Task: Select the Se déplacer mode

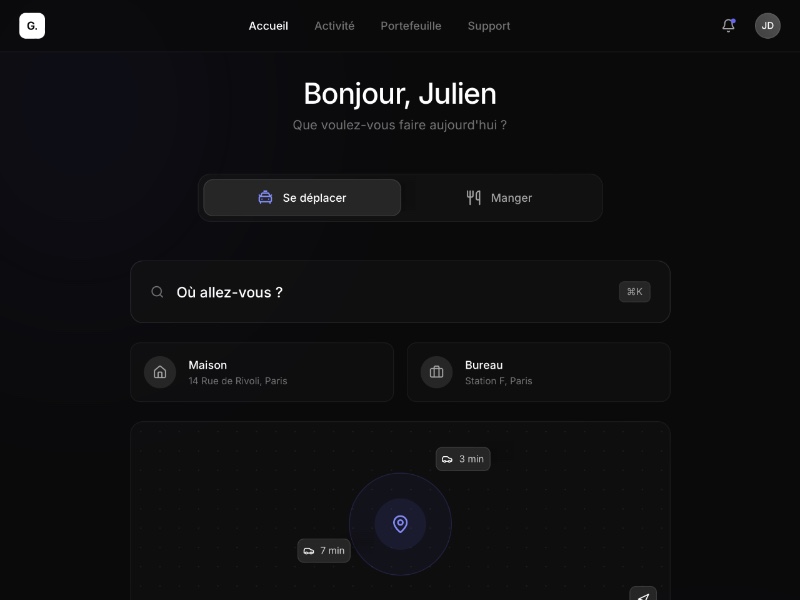Action: [302, 198]
